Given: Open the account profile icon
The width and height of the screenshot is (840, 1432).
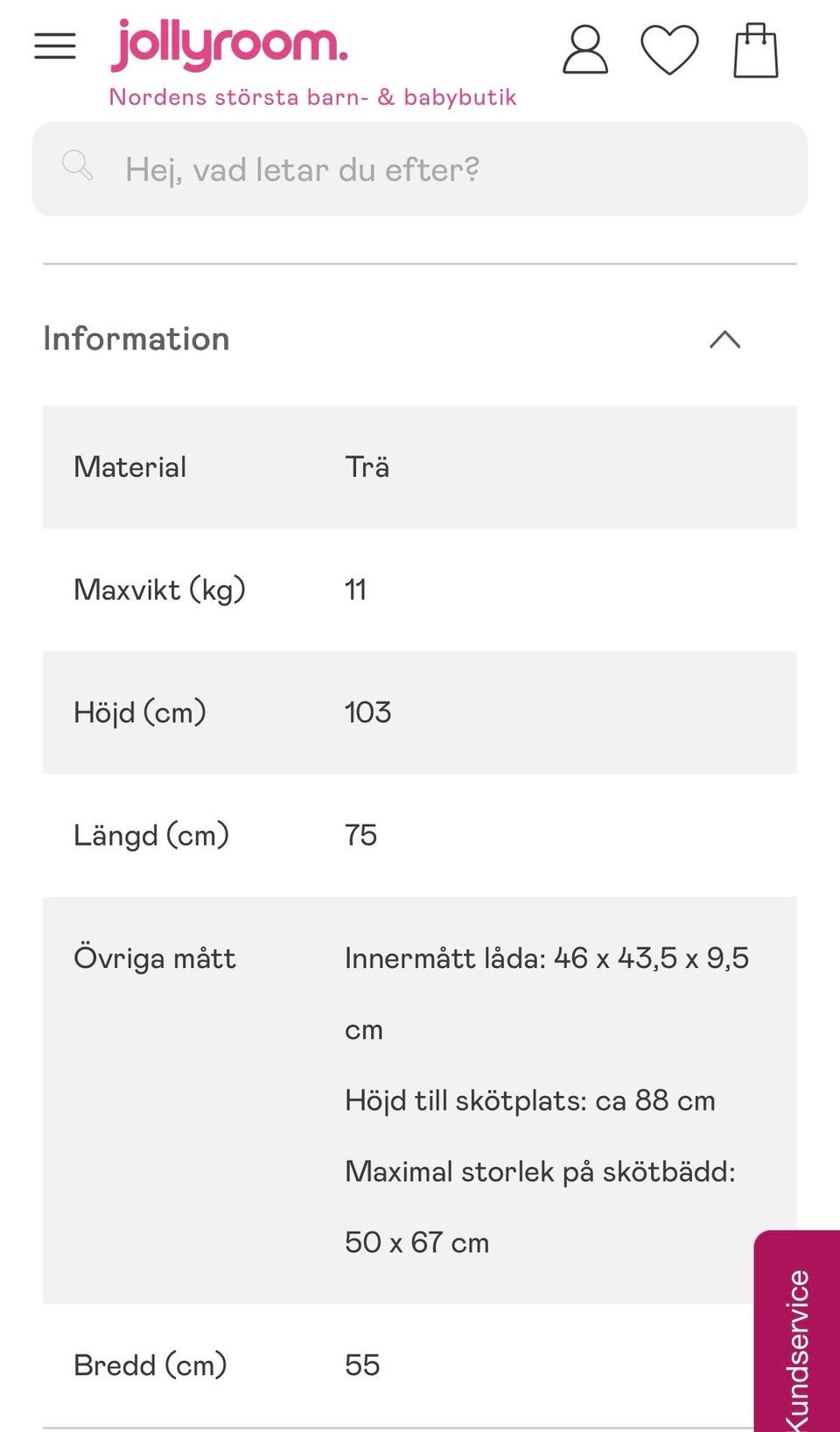Looking at the screenshot, I should [x=584, y=50].
